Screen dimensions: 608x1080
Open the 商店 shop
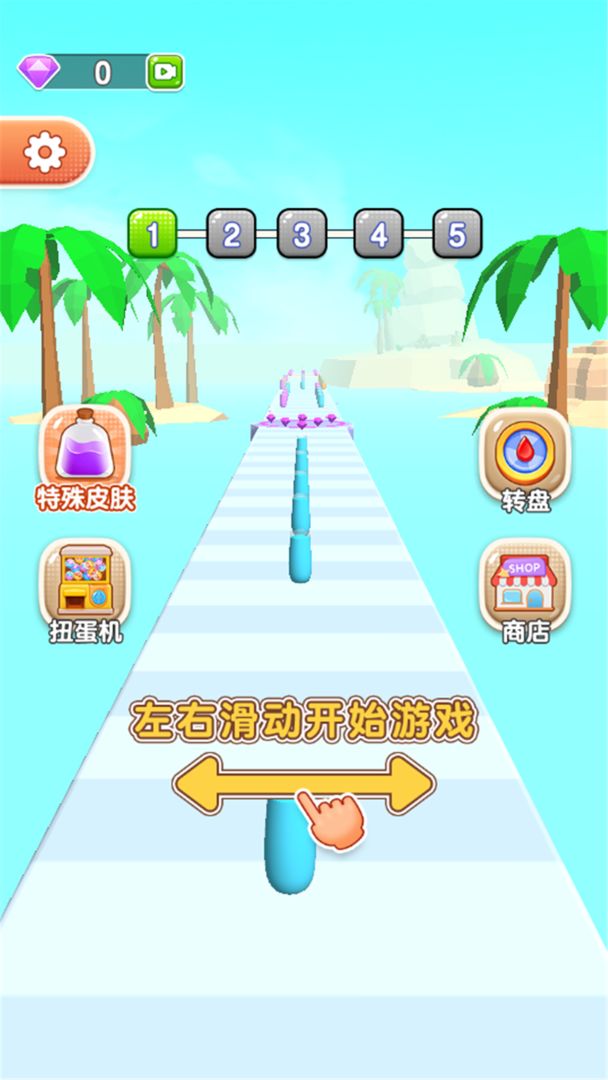(525, 592)
